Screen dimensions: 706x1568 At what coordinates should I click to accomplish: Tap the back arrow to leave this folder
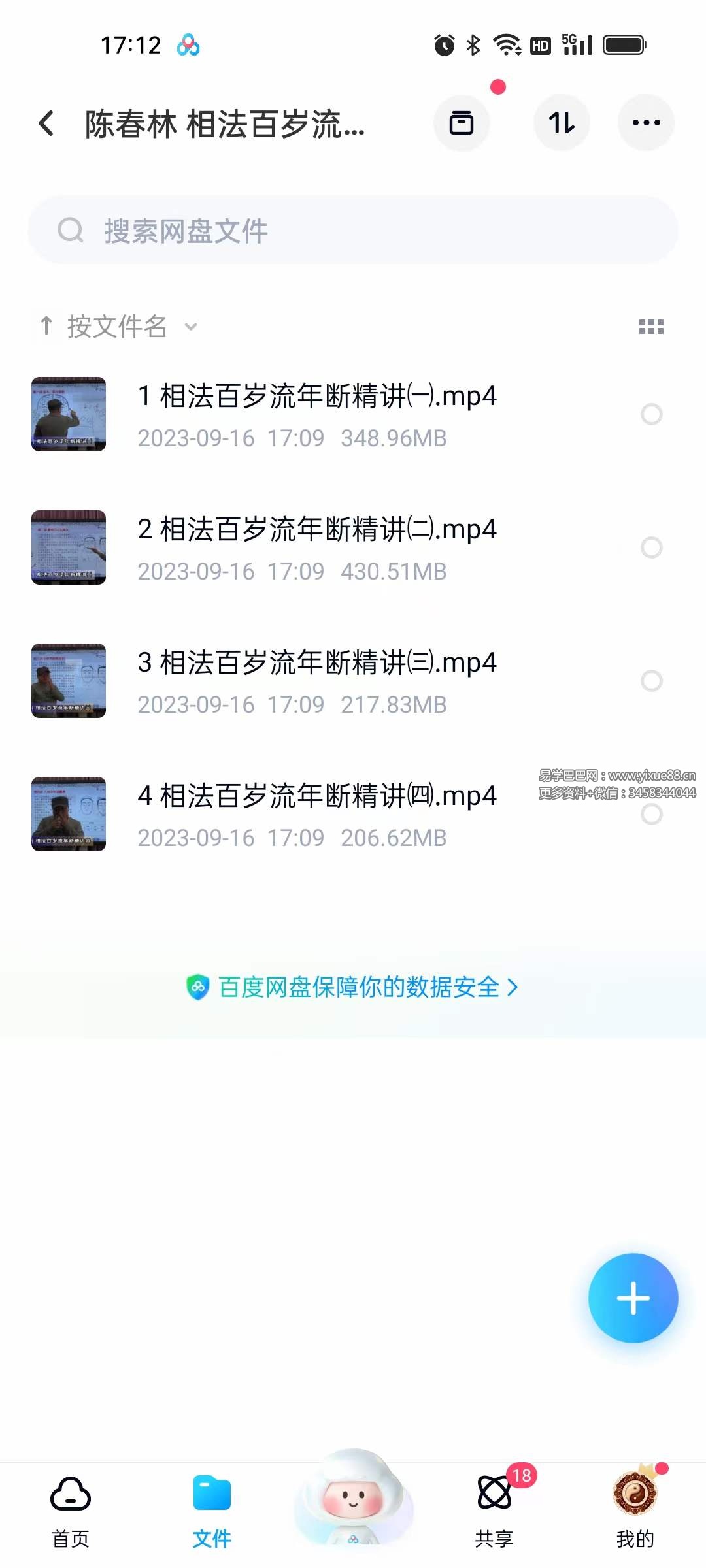click(x=46, y=124)
